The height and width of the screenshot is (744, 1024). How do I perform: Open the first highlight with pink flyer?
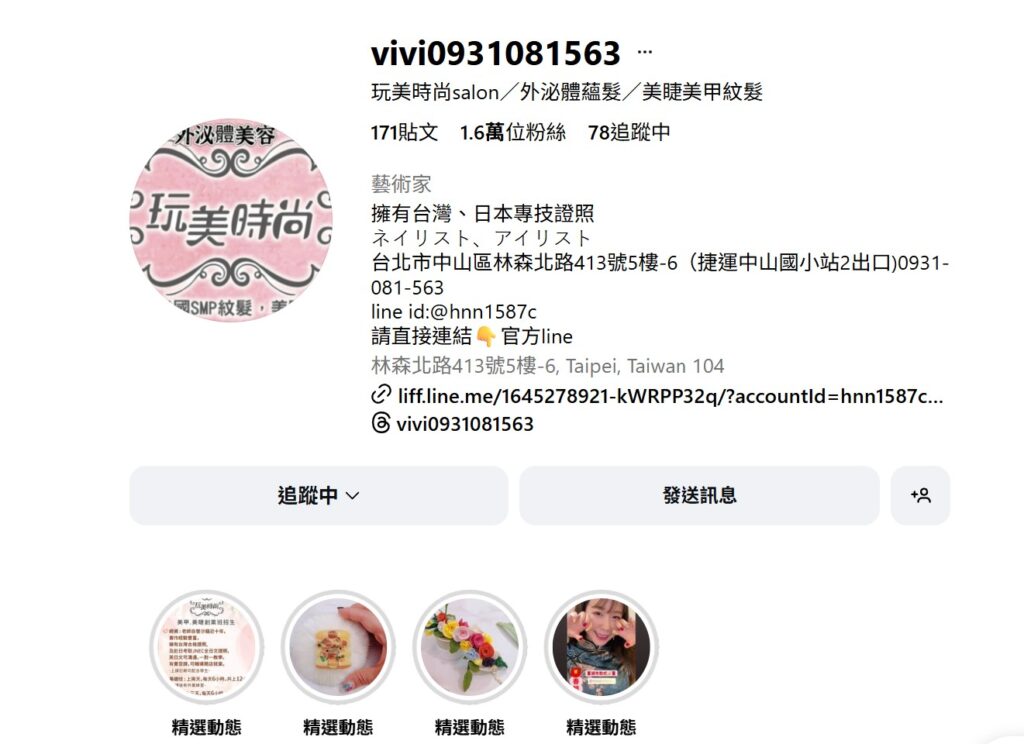(206, 647)
